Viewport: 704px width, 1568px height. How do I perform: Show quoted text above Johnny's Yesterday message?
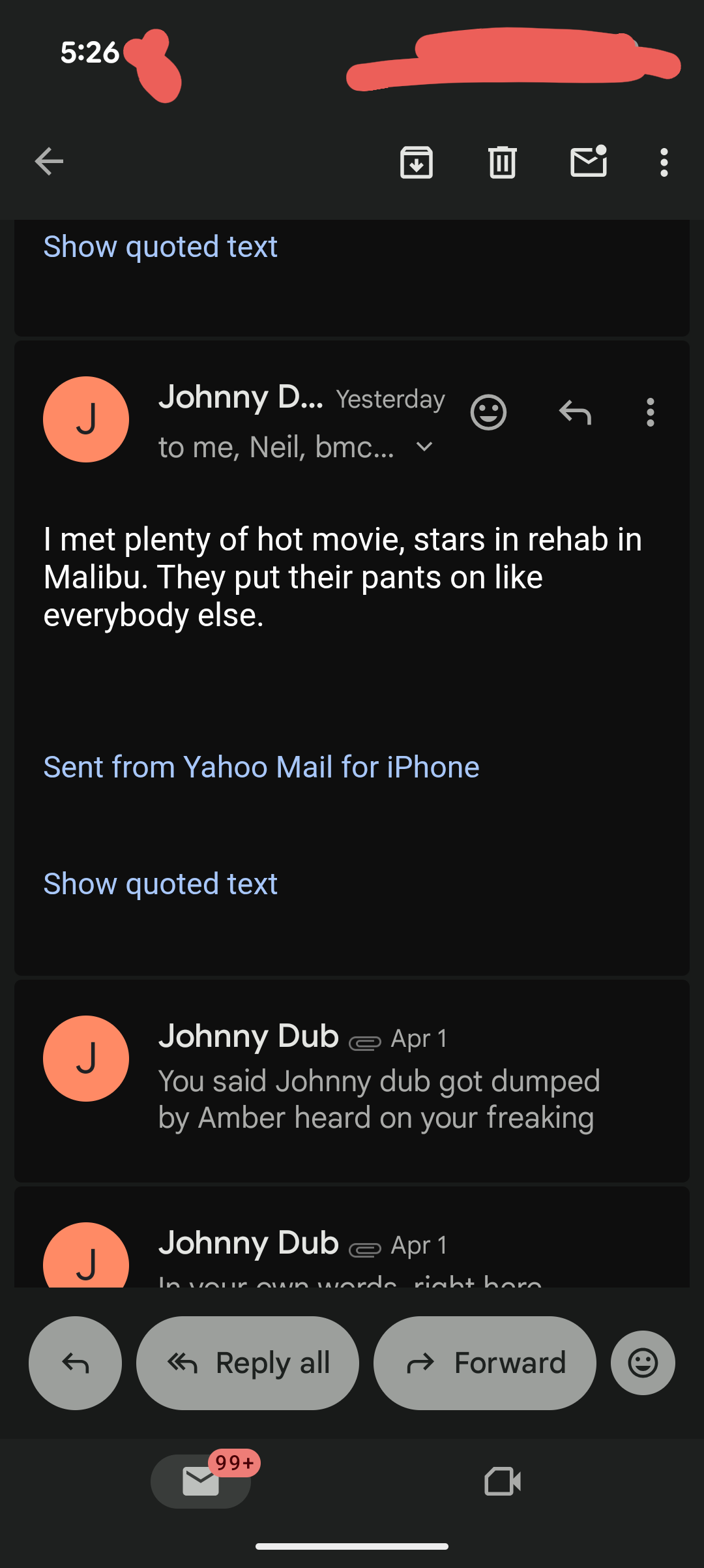tap(160, 247)
